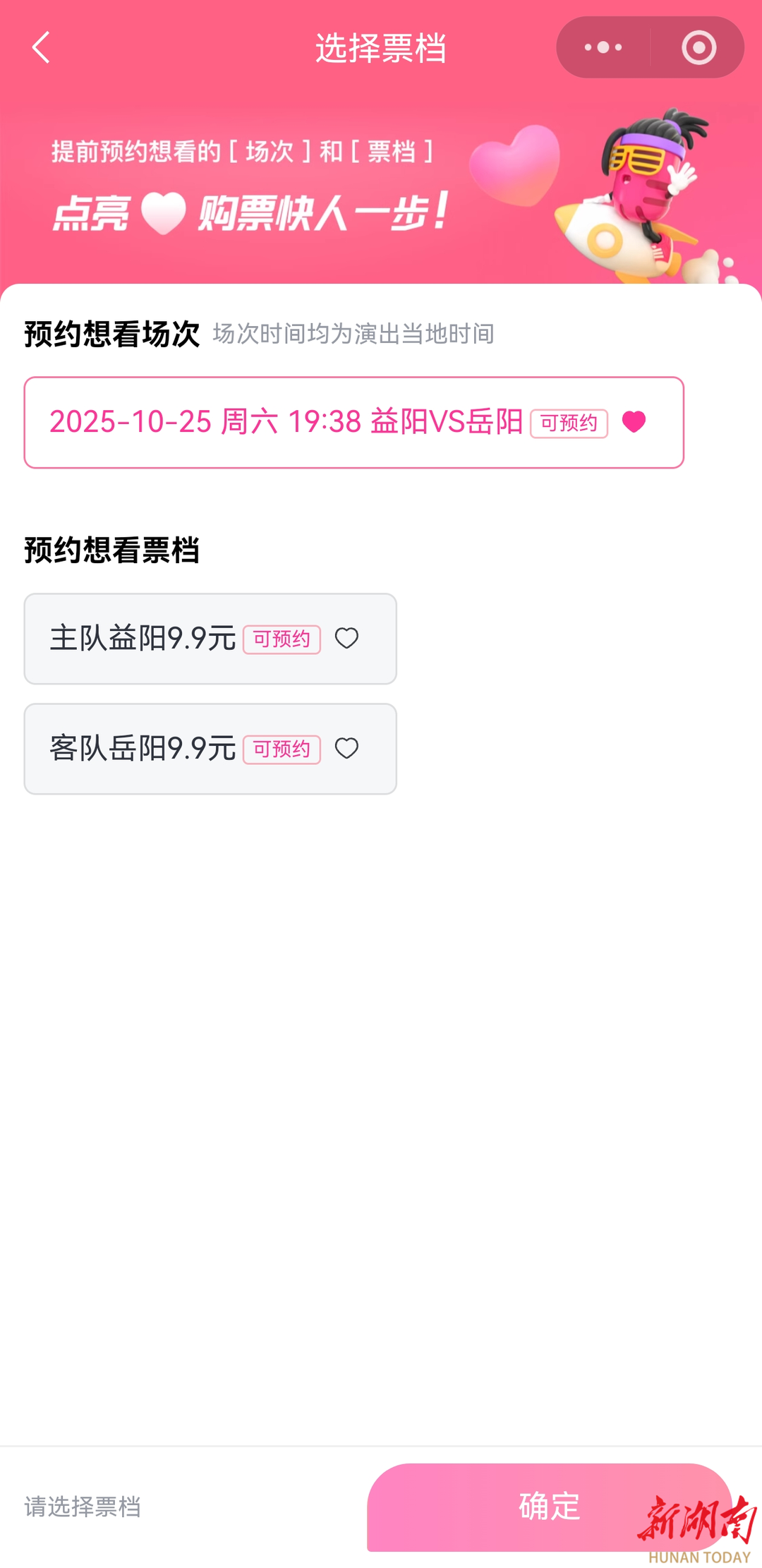
Task: Confirm selection with the 确定 button
Action: click(548, 1507)
